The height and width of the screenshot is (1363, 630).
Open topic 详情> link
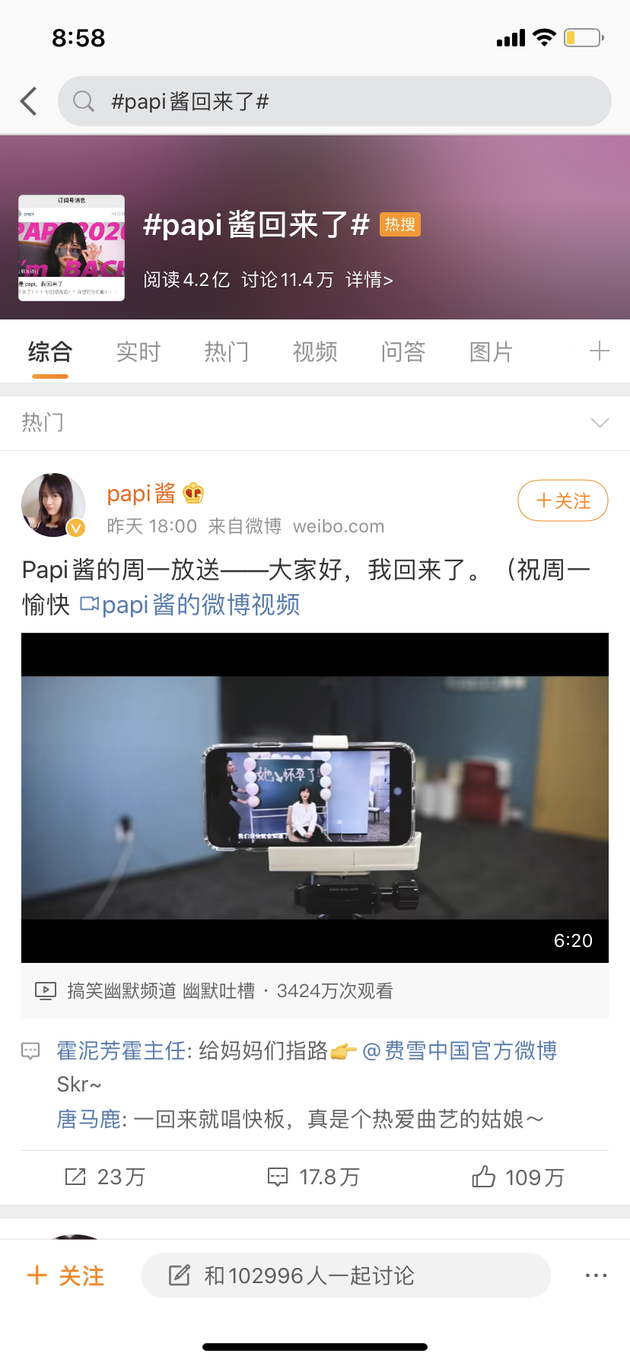coord(369,280)
